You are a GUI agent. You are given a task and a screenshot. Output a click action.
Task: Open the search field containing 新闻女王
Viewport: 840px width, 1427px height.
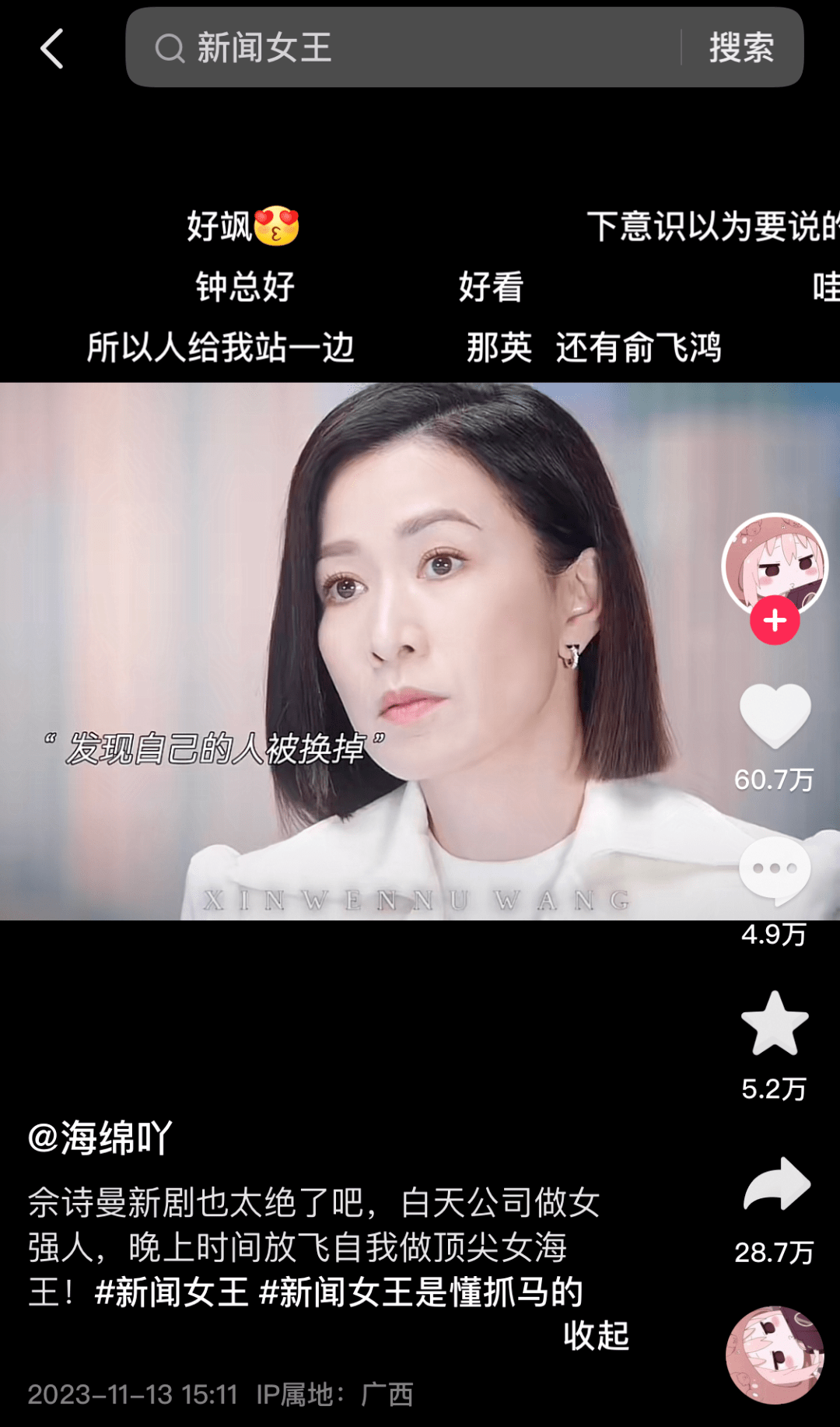404,47
